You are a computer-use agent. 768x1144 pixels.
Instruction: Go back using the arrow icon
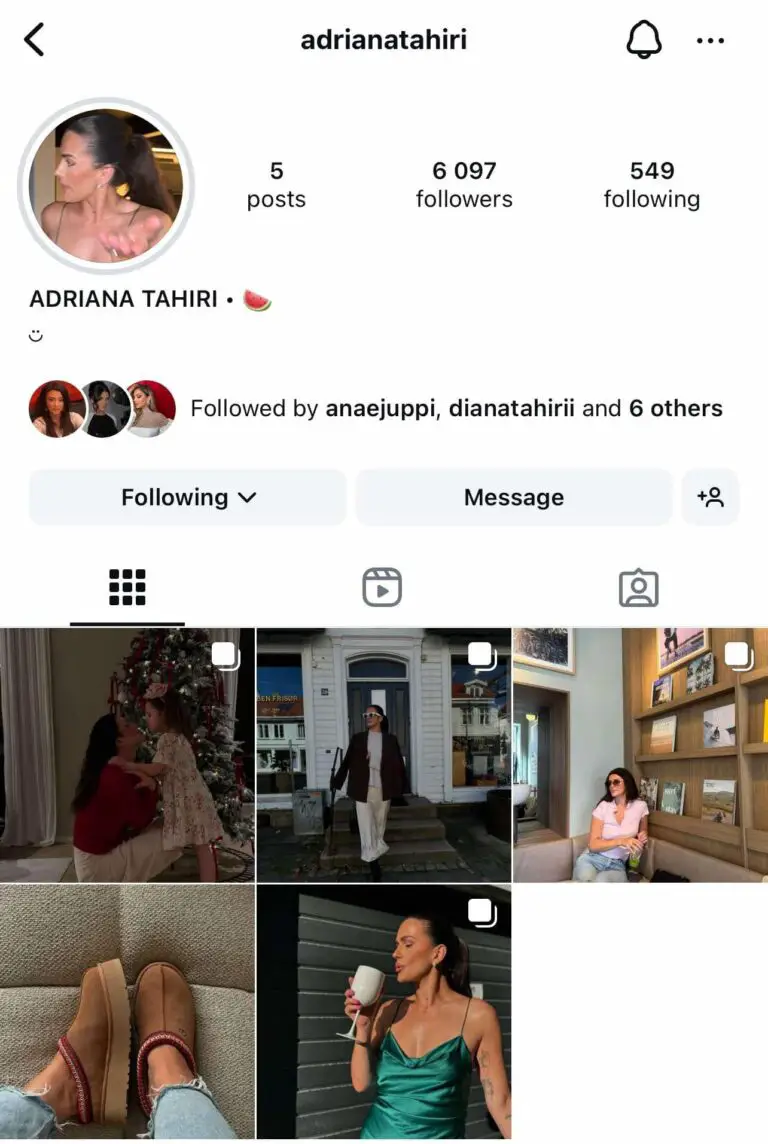coord(34,40)
